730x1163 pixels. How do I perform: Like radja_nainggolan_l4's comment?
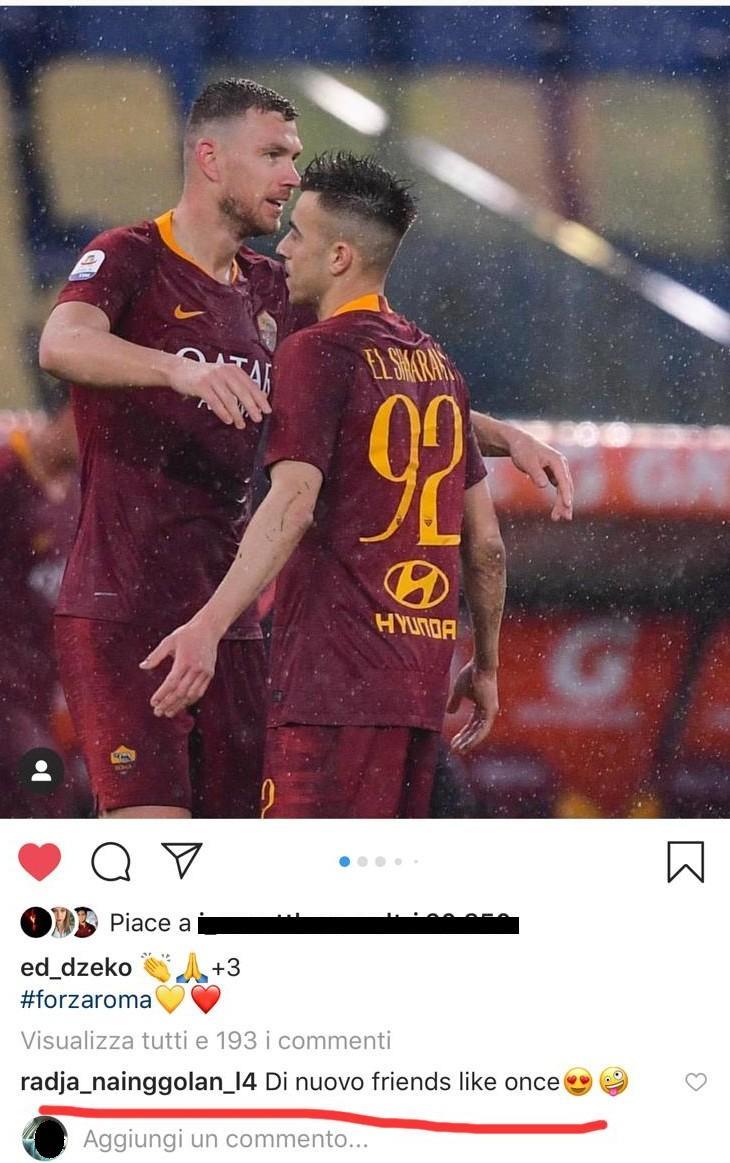(x=696, y=1082)
